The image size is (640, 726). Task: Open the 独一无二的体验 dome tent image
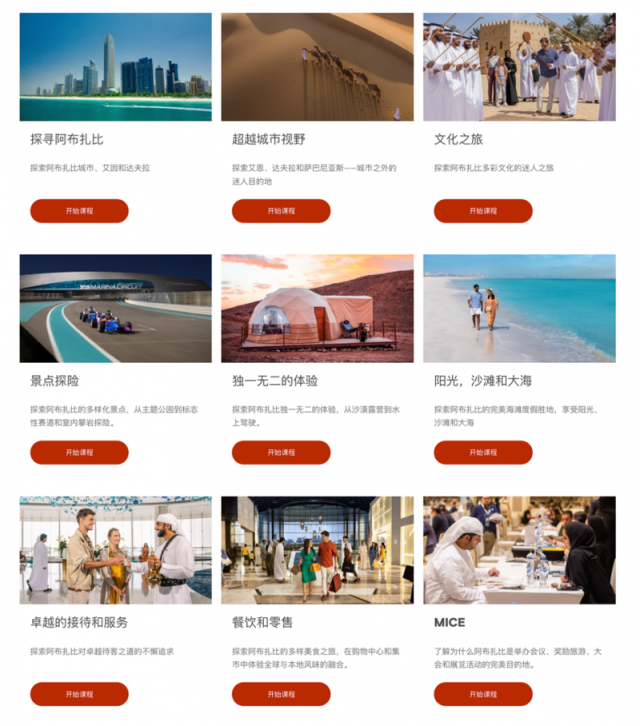pyautogui.click(x=317, y=308)
